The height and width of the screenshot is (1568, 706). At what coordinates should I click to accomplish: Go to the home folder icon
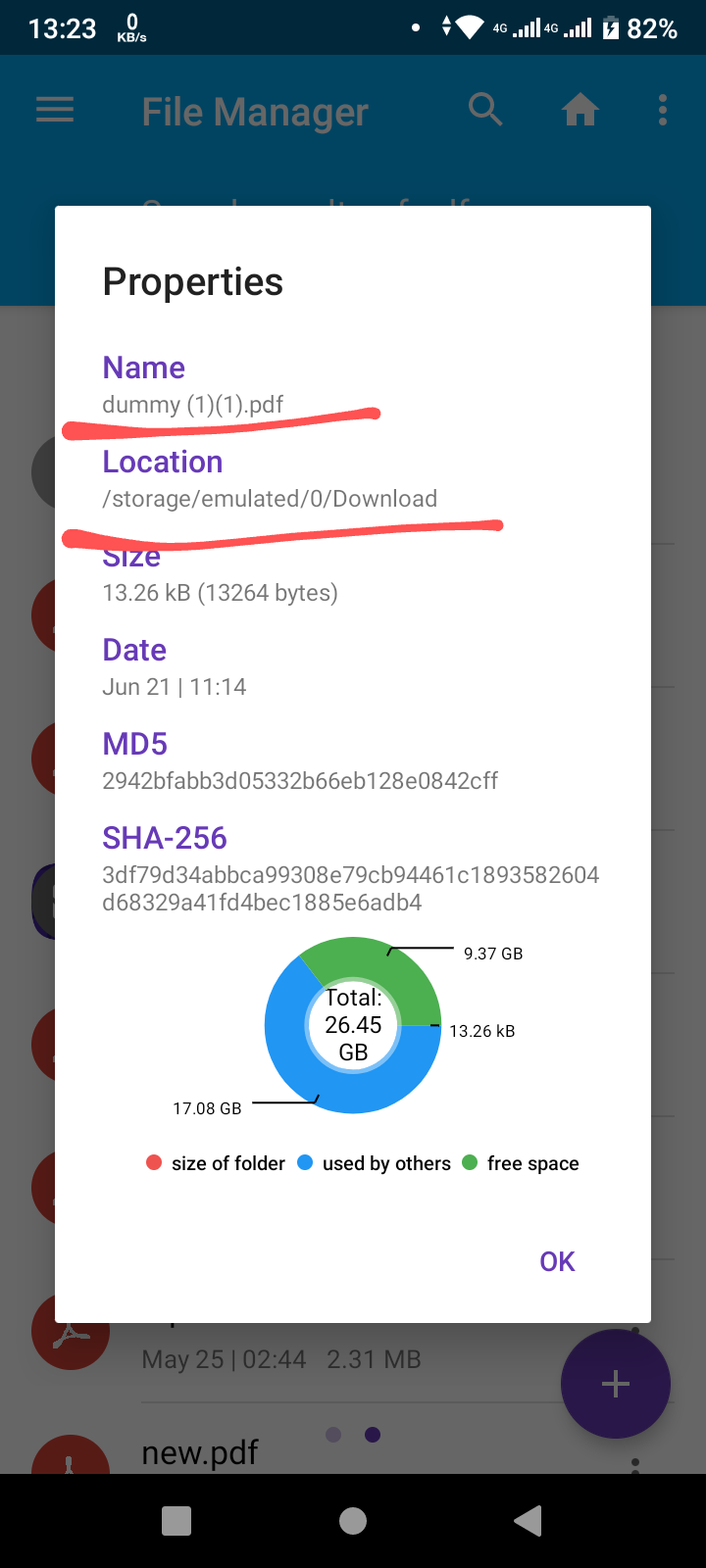580,110
